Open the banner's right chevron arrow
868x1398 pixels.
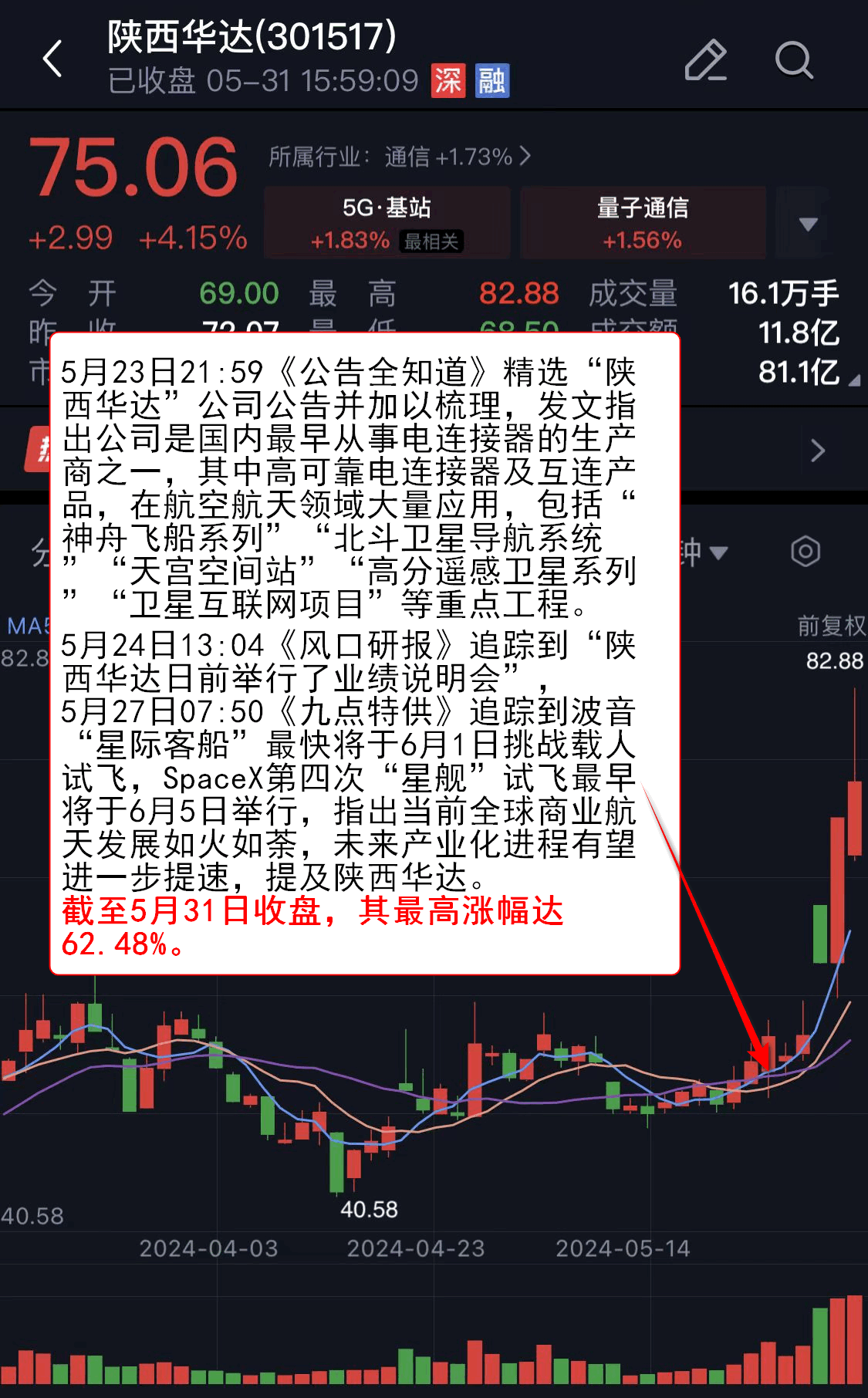click(x=818, y=451)
